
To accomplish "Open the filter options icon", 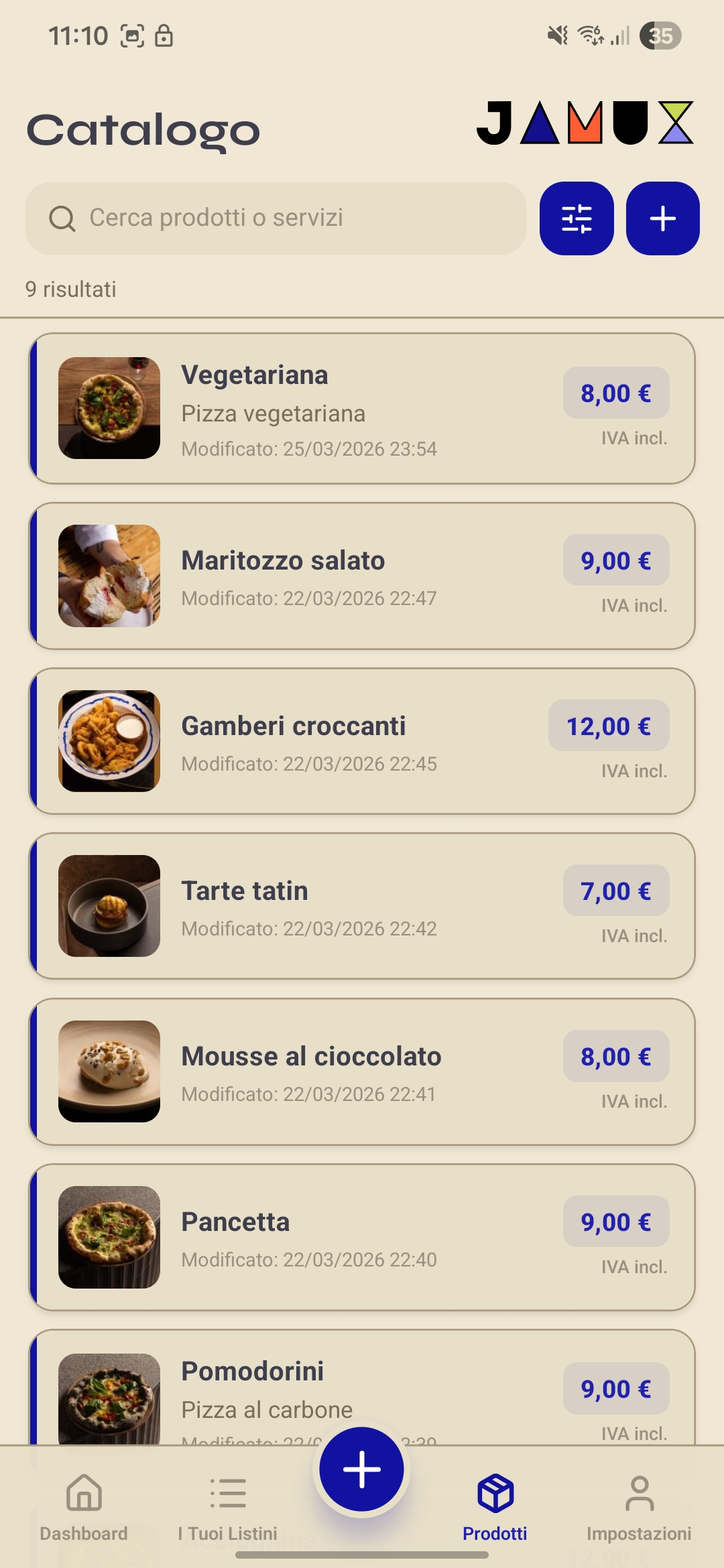I will click(x=577, y=219).
